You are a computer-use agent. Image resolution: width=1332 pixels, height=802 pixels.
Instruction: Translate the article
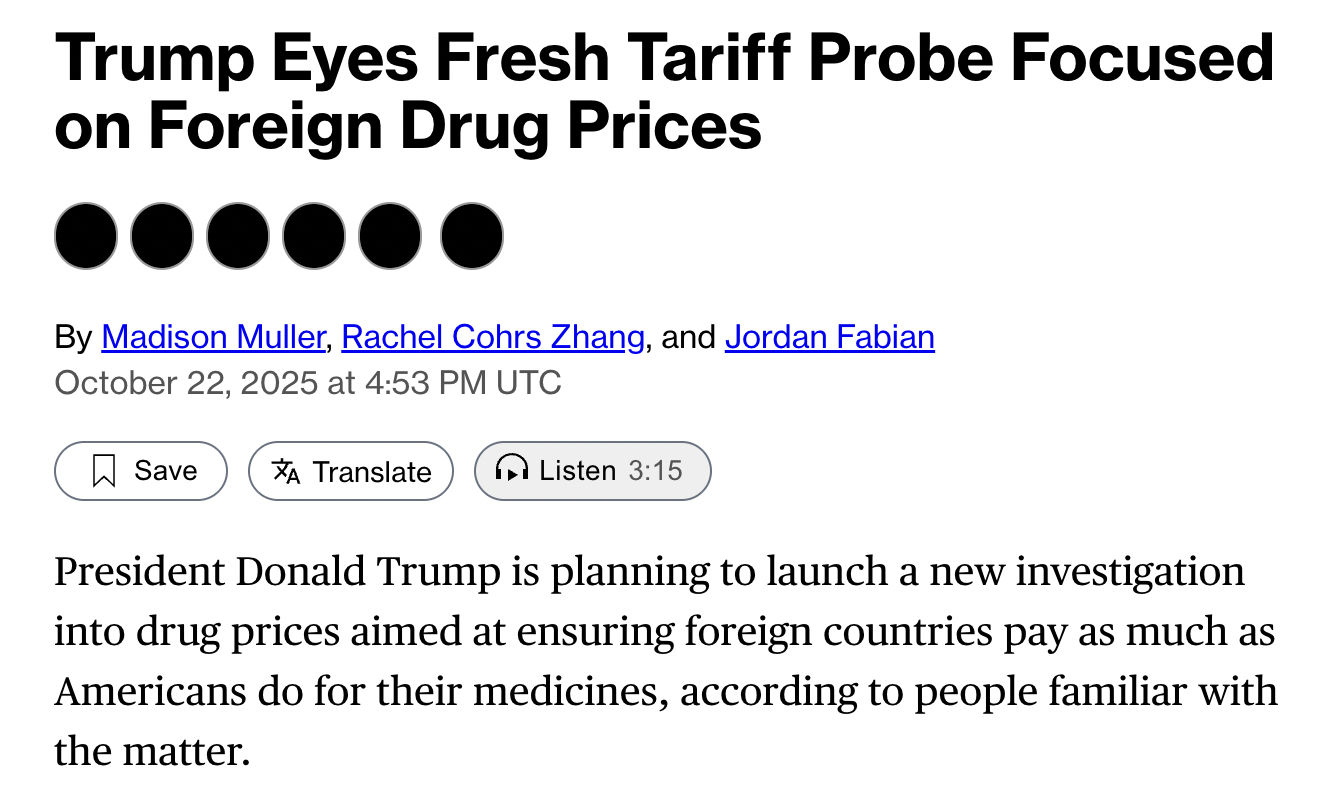coord(351,470)
